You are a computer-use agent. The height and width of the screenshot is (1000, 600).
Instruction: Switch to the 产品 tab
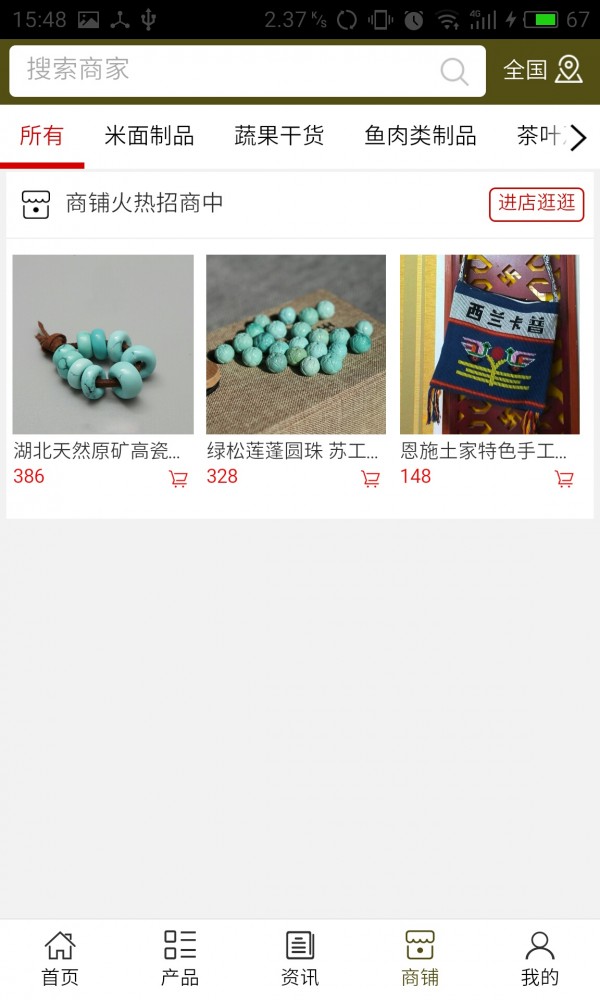tap(180, 958)
